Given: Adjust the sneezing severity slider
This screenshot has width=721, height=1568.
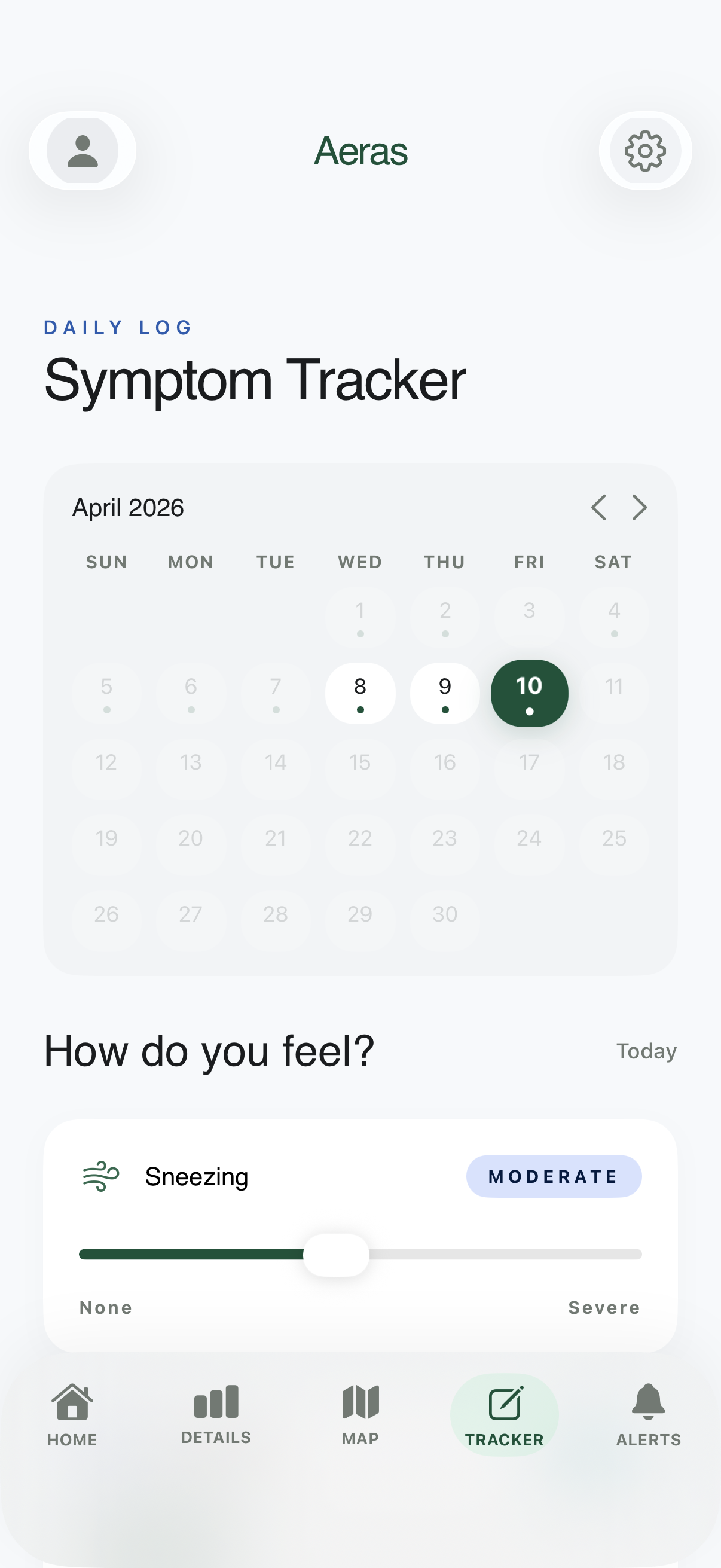Looking at the screenshot, I should click(338, 1254).
